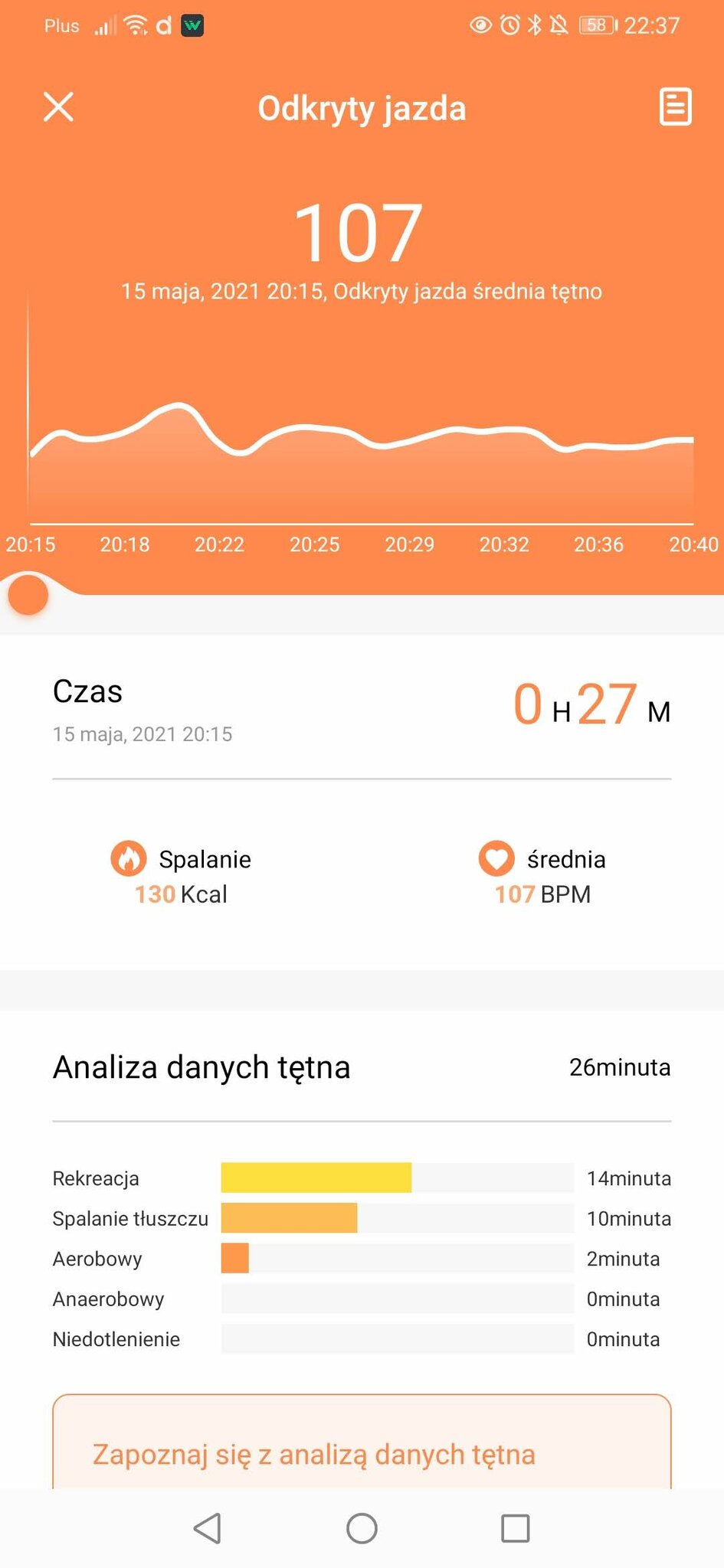Go to the home screen

coord(362,1528)
